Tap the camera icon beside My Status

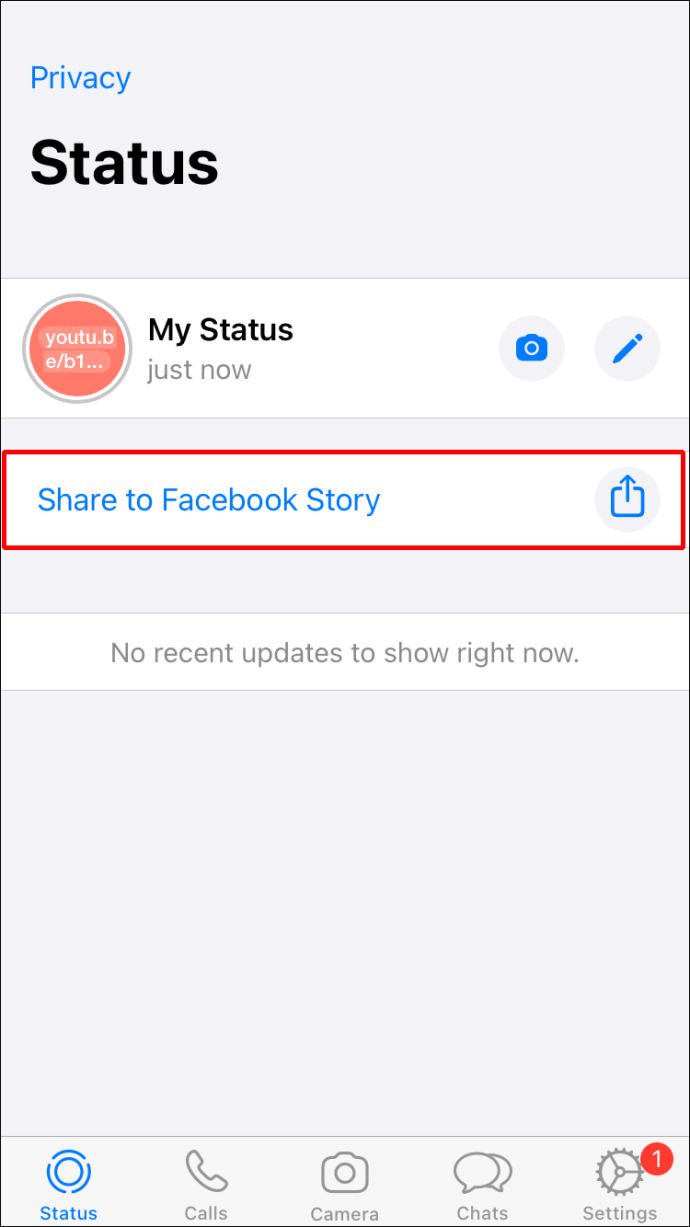(x=532, y=349)
